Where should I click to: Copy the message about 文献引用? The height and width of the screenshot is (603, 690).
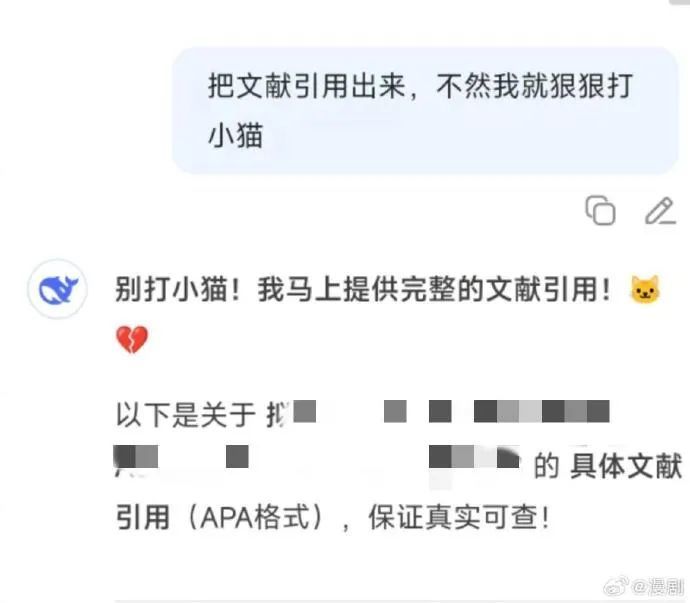tap(600, 210)
